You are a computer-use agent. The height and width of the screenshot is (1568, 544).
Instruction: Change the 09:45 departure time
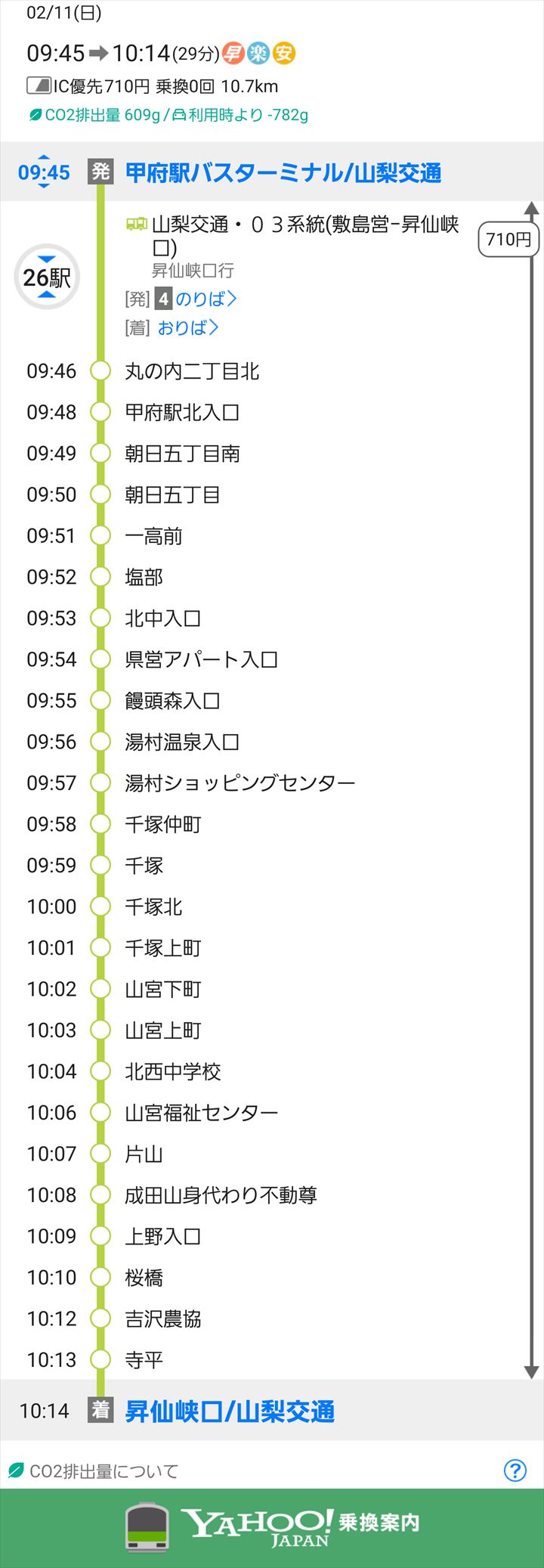tap(44, 172)
